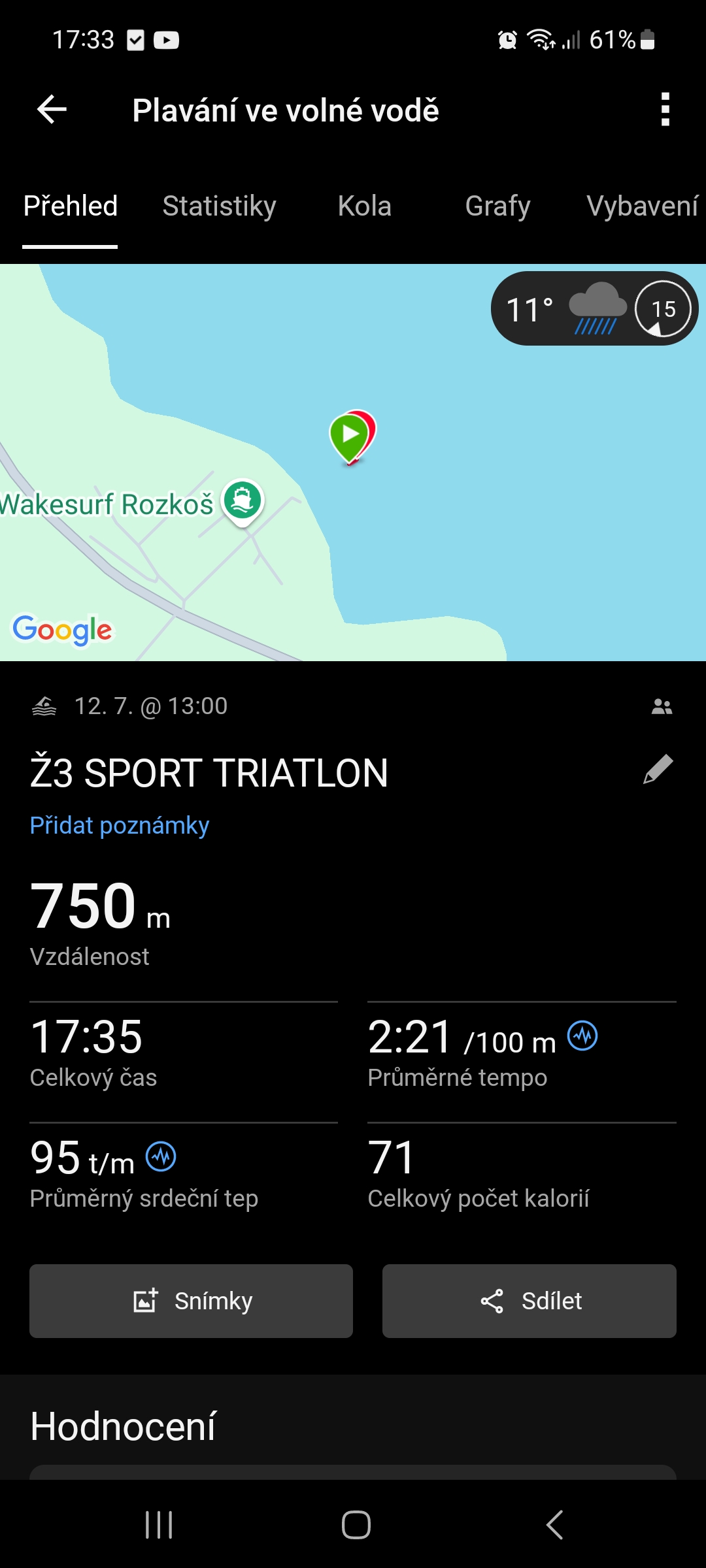
Task: Tap the info icon beside Průměrné tempo
Action: (582, 1036)
